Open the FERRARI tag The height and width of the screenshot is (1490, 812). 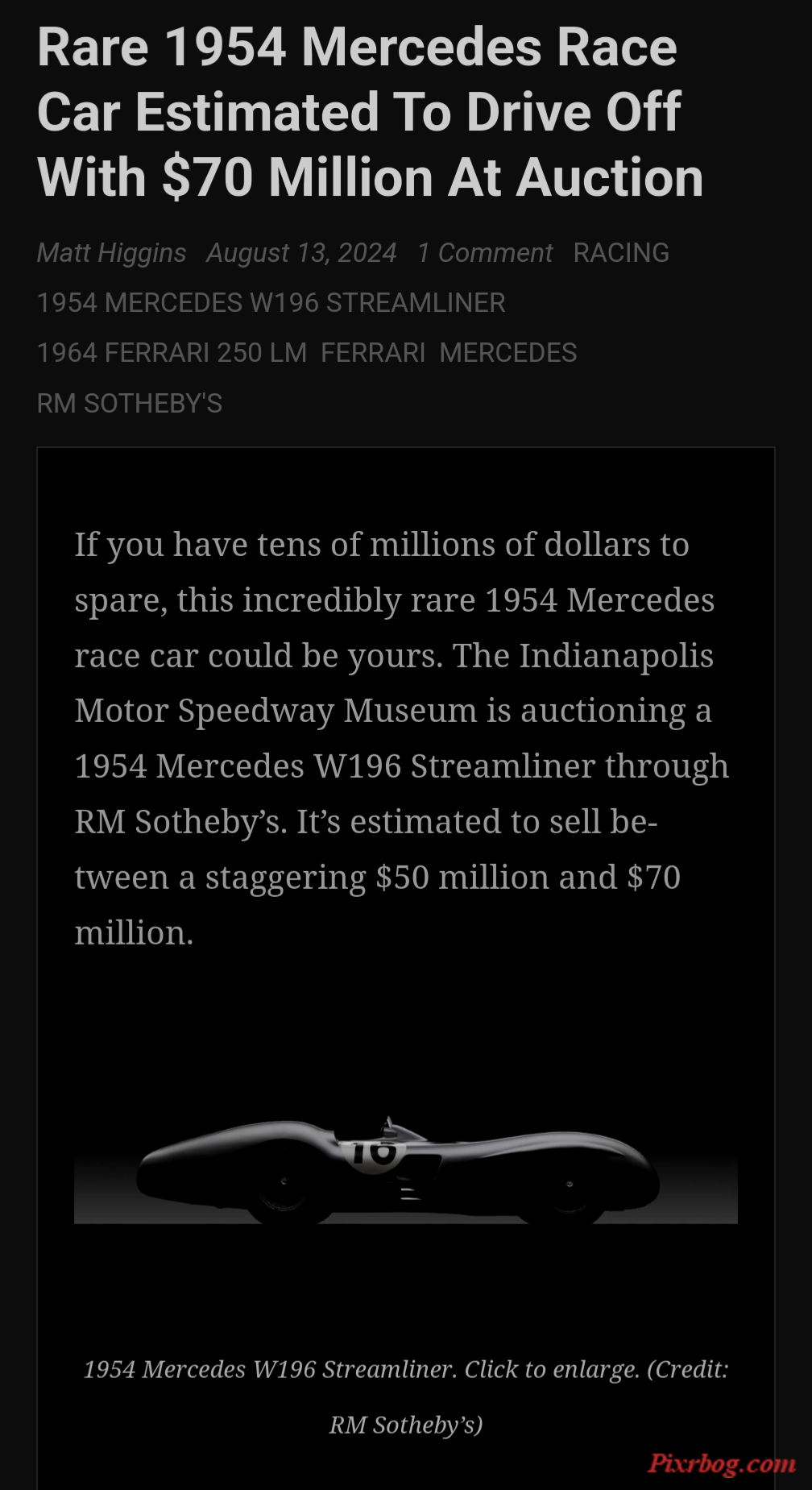coord(373,353)
